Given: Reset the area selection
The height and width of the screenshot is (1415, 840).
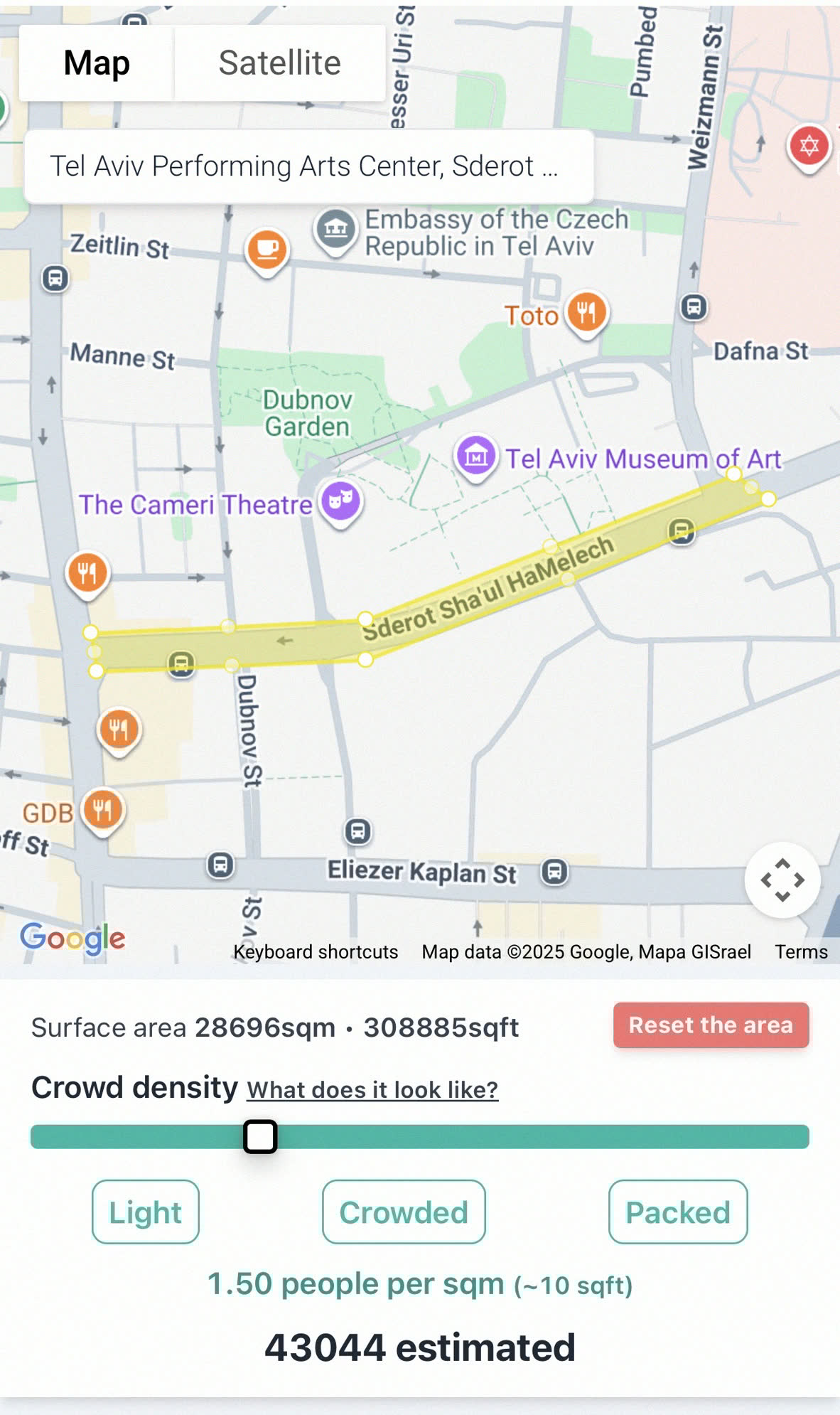Looking at the screenshot, I should pyautogui.click(x=711, y=1025).
